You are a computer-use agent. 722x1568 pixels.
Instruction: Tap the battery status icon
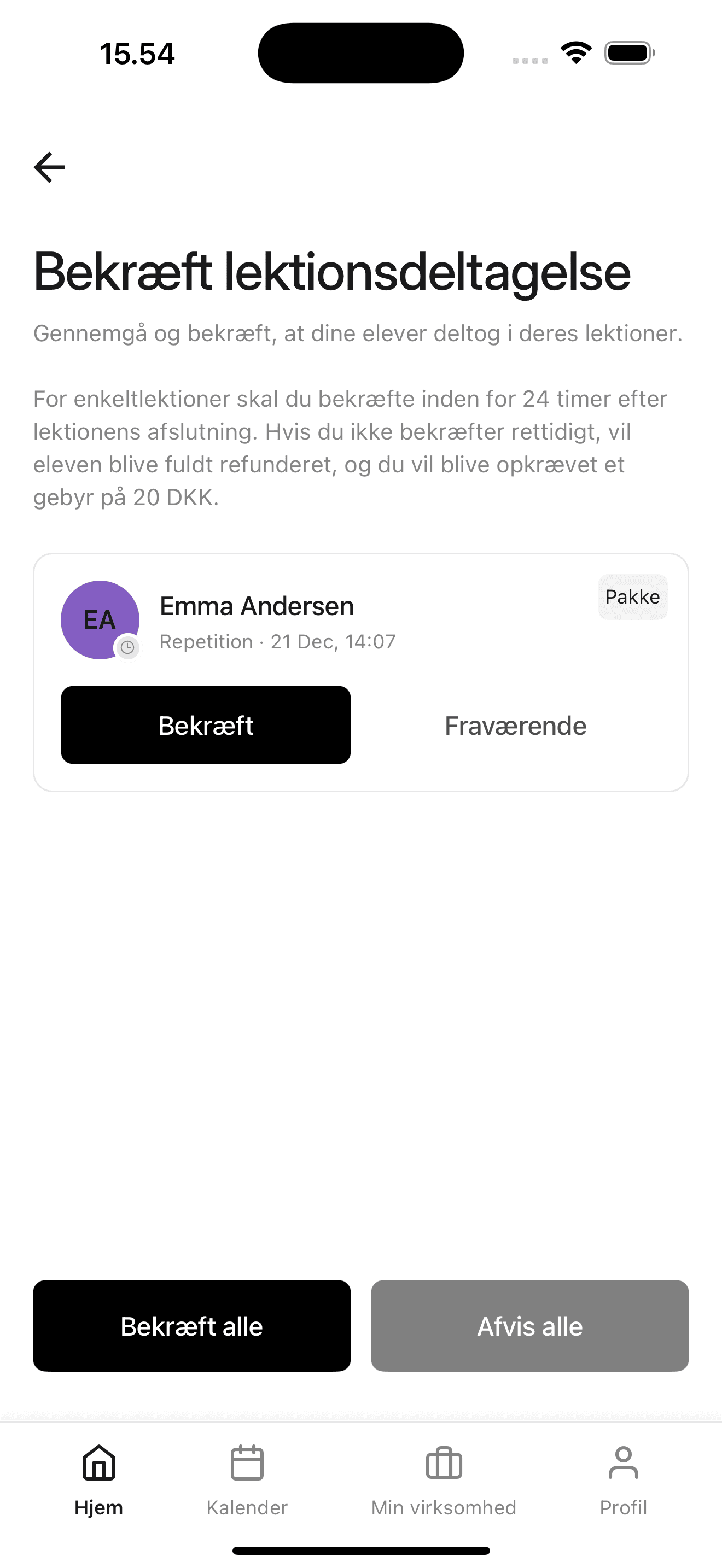[627, 52]
